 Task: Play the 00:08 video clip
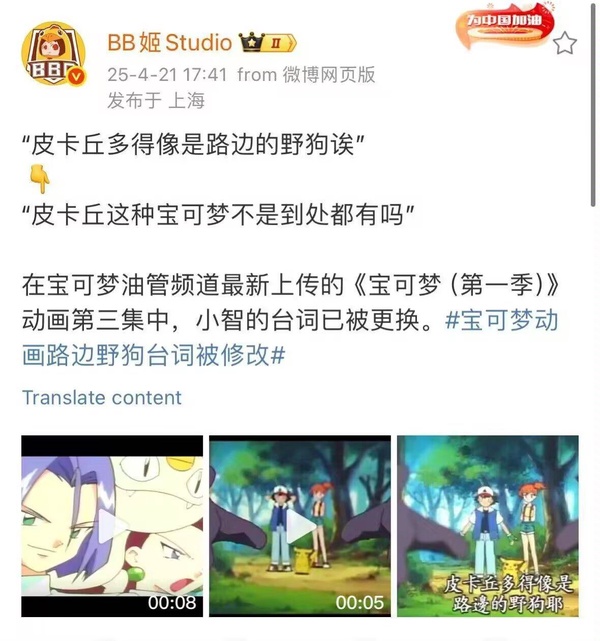click(112, 525)
